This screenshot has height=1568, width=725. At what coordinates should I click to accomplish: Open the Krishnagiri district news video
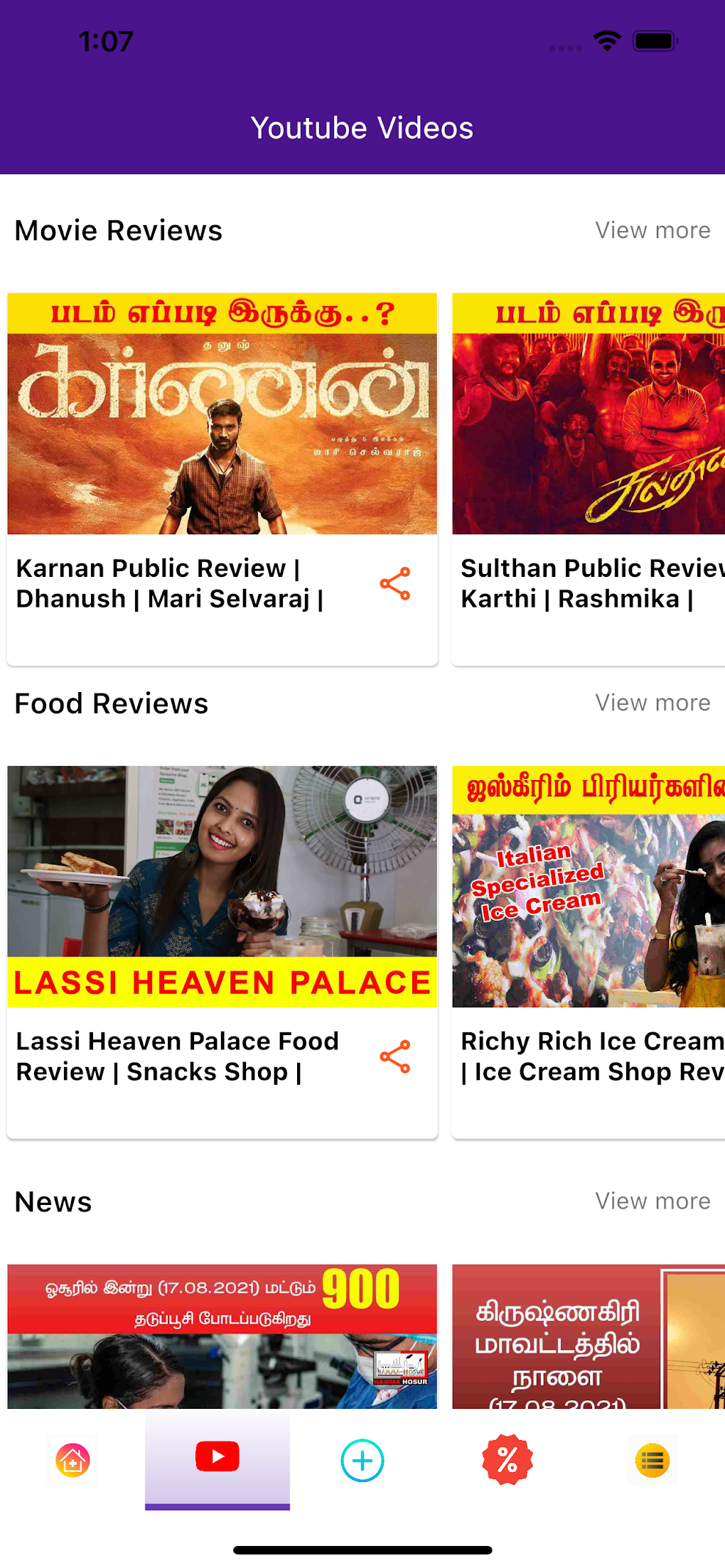(x=589, y=1336)
